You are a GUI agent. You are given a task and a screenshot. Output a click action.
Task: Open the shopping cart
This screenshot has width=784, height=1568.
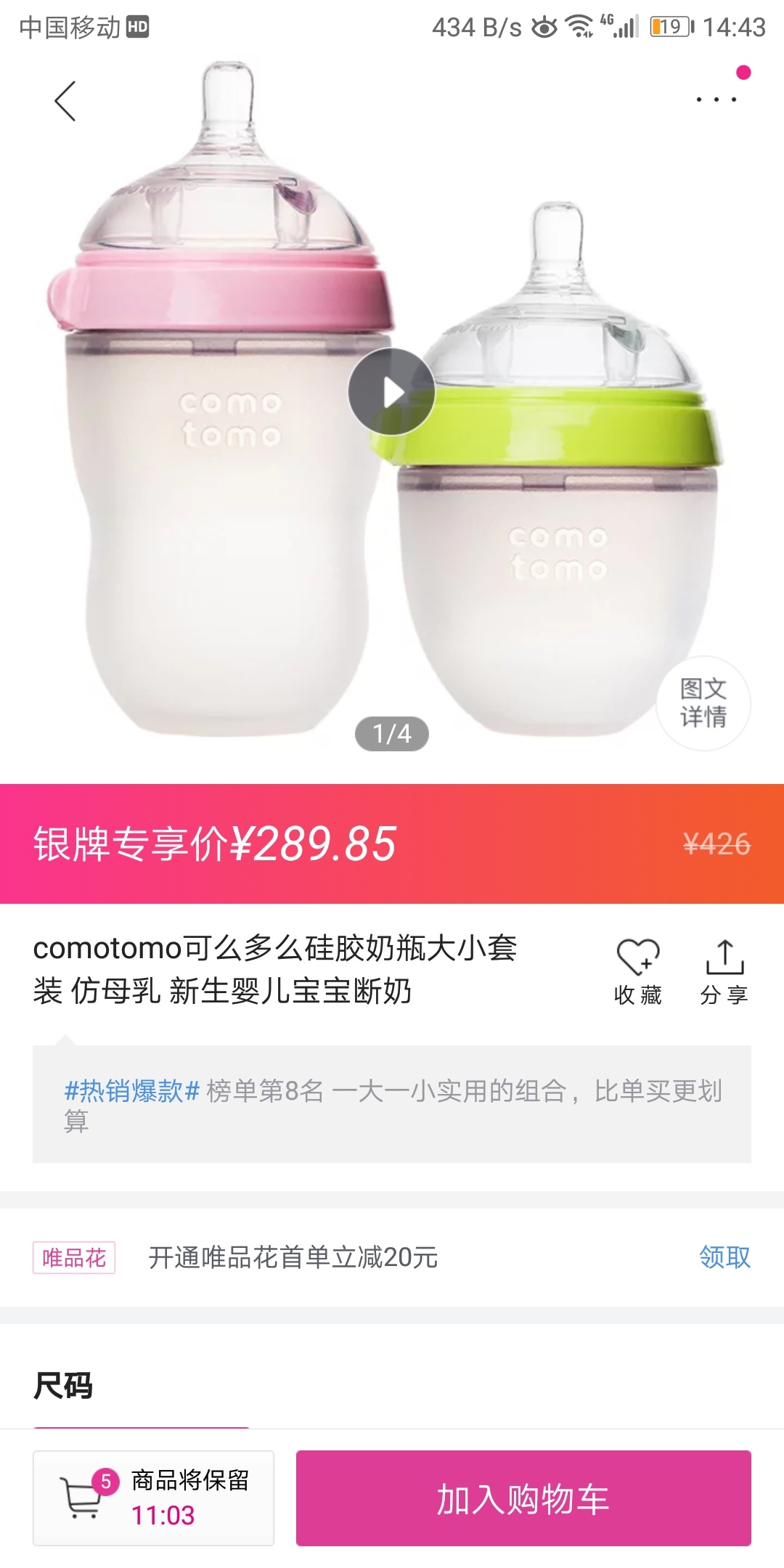[83, 1498]
